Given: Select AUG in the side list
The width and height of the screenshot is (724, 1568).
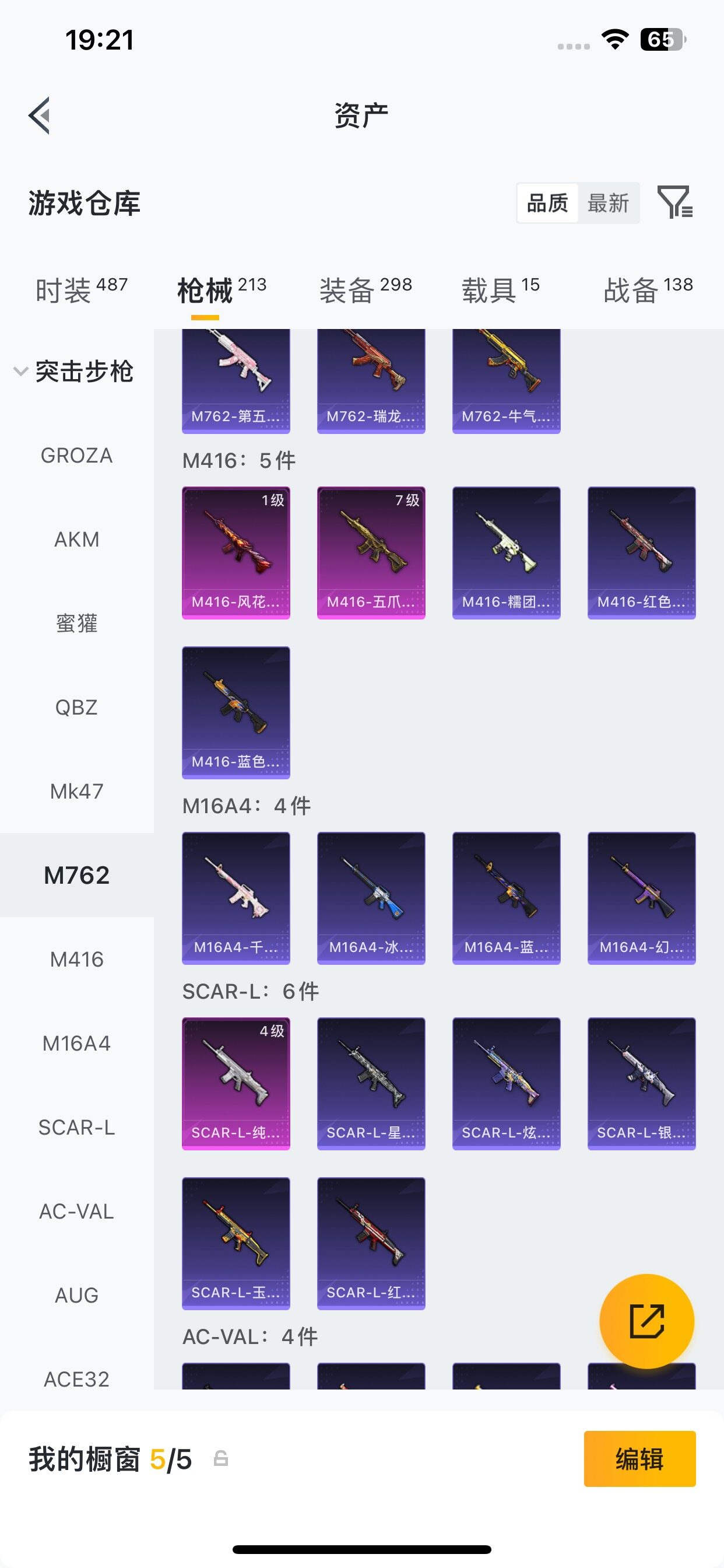Looking at the screenshot, I should tap(77, 1296).
